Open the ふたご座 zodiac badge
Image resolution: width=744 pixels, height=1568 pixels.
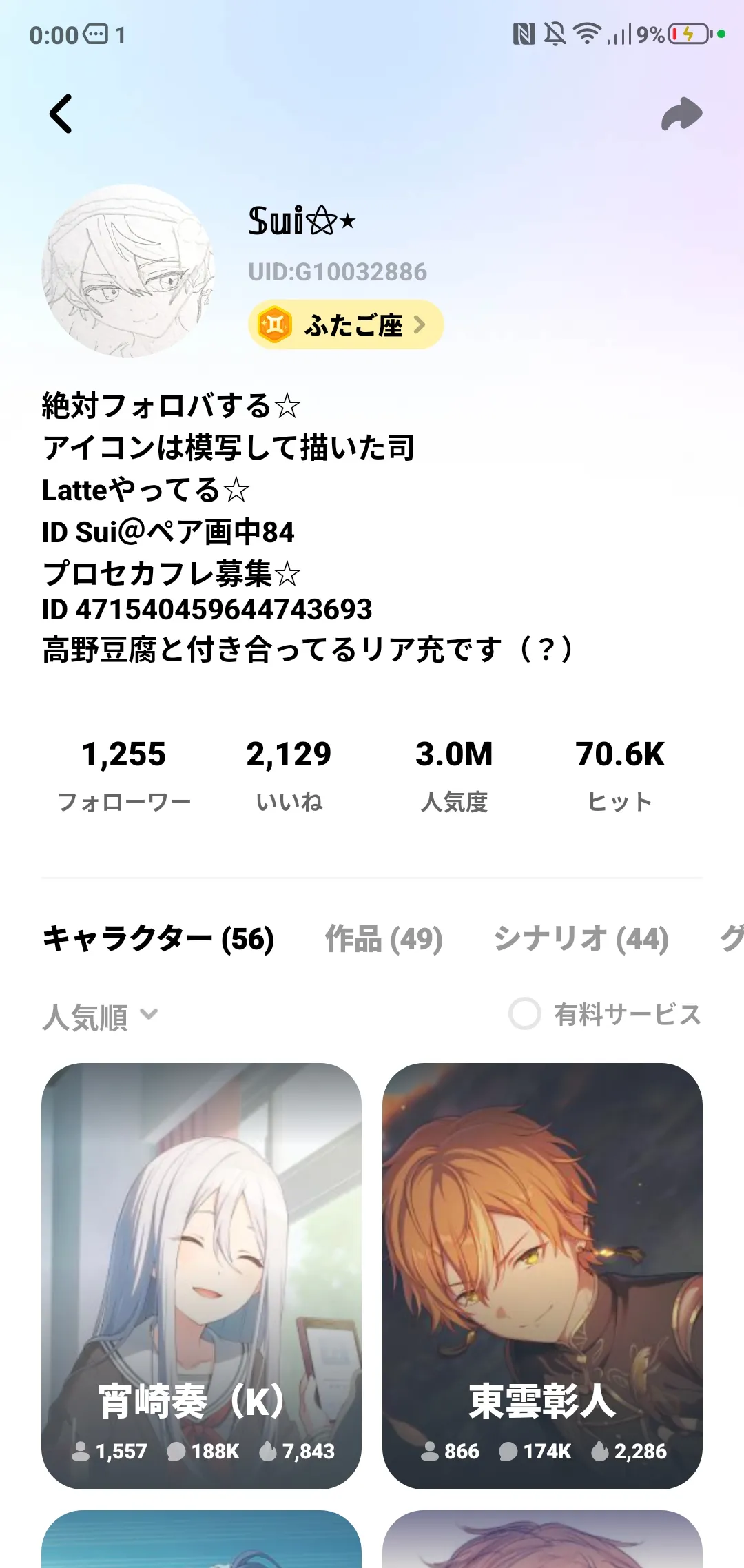point(346,324)
